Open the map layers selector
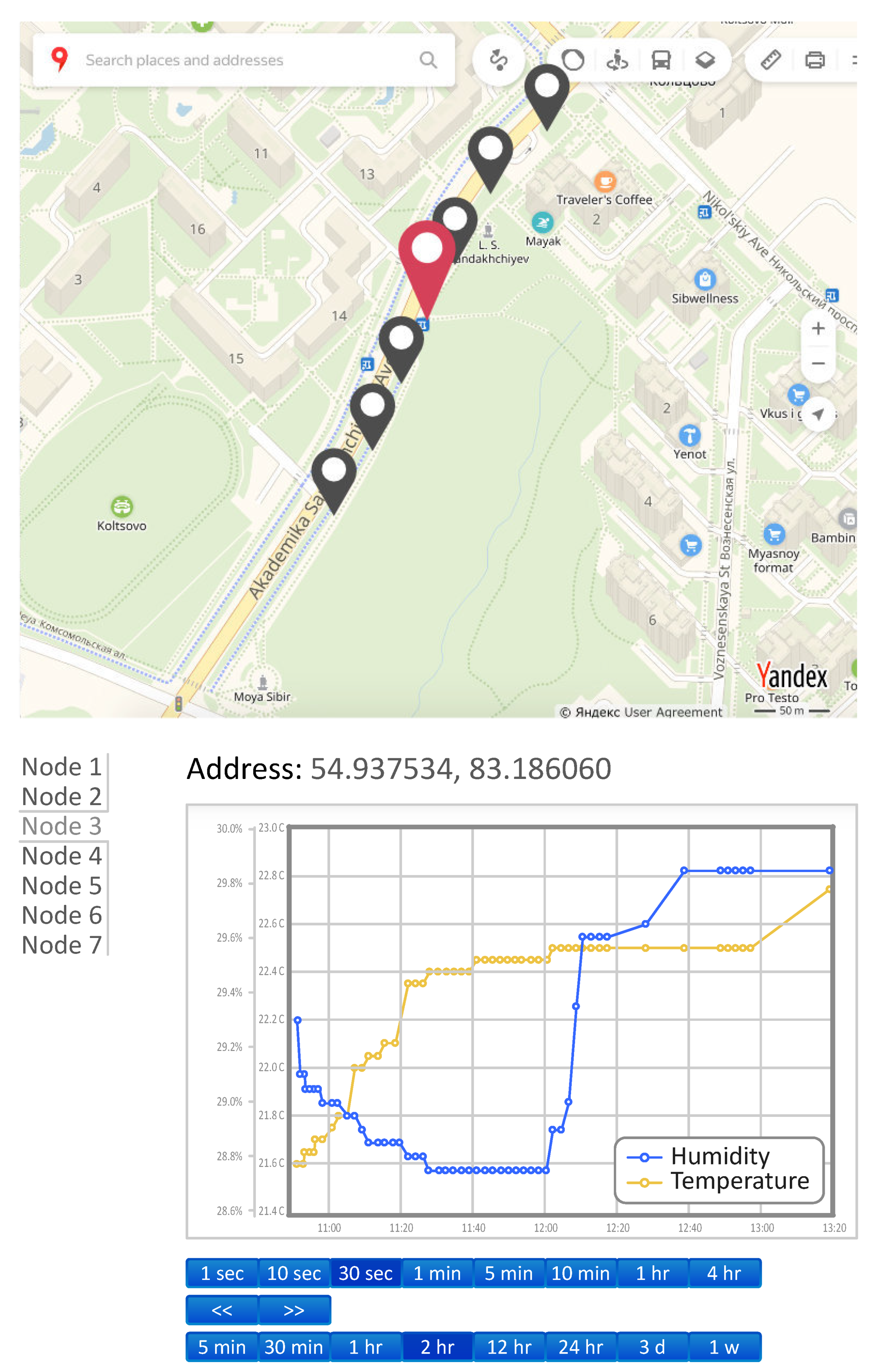873x1372 pixels. (x=705, y=60)
